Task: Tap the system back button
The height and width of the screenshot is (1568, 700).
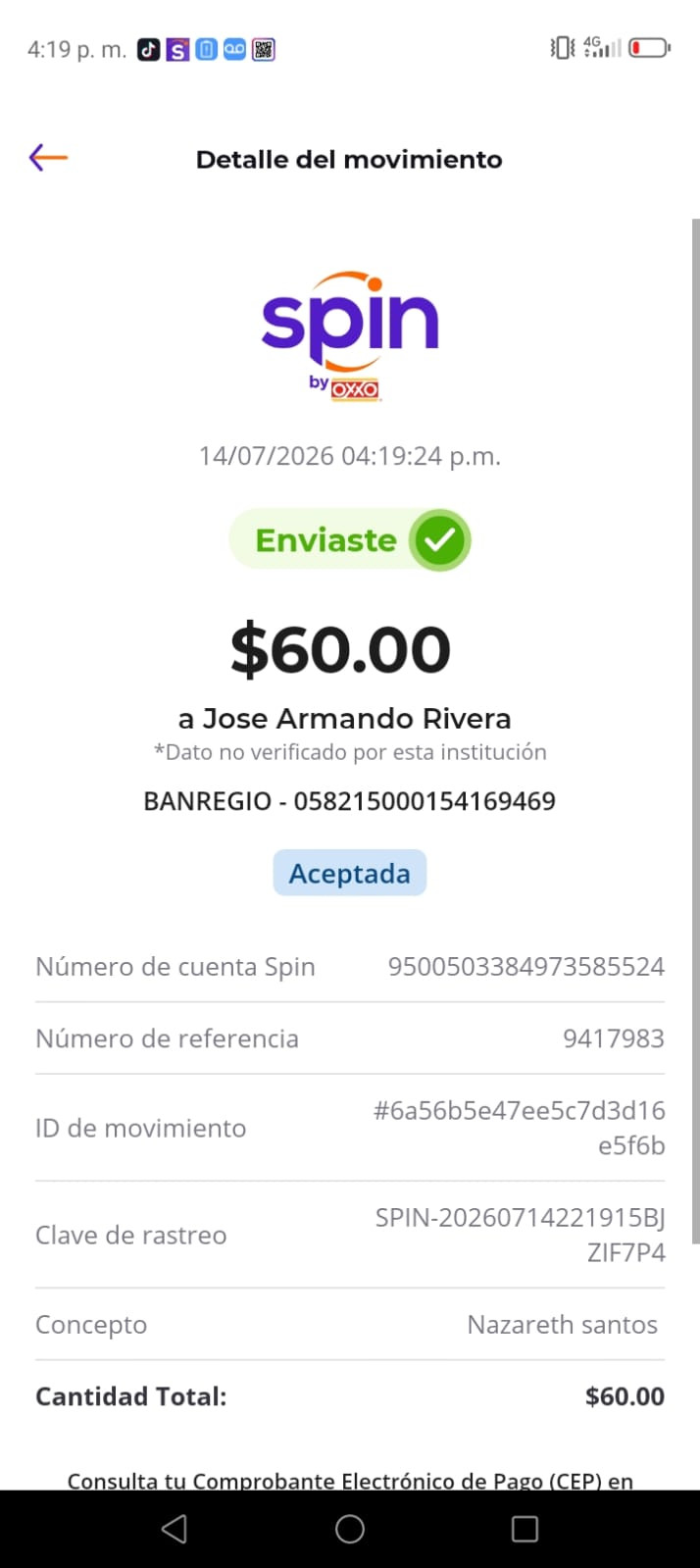Action: tap(175, 1529)
